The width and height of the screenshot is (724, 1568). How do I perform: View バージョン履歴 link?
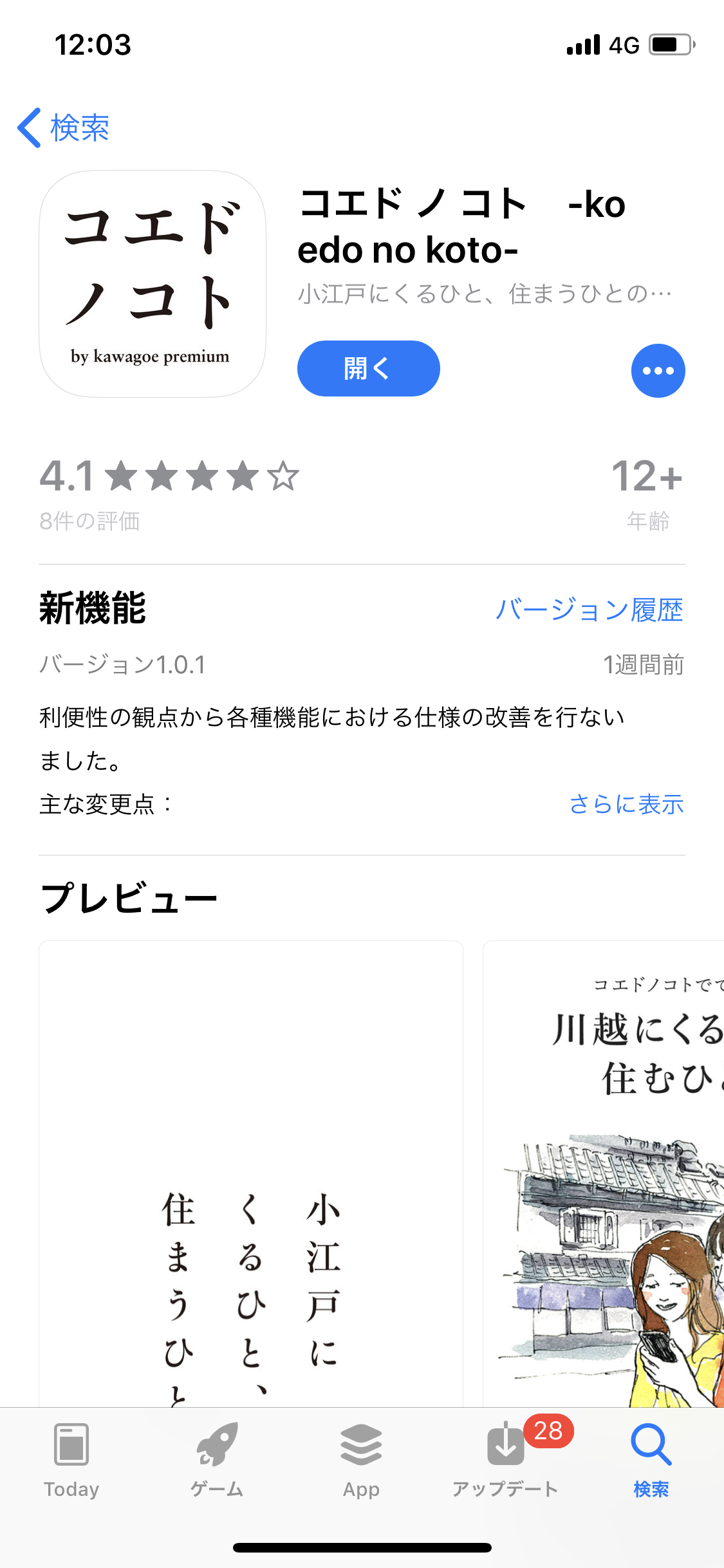[589, 609]
